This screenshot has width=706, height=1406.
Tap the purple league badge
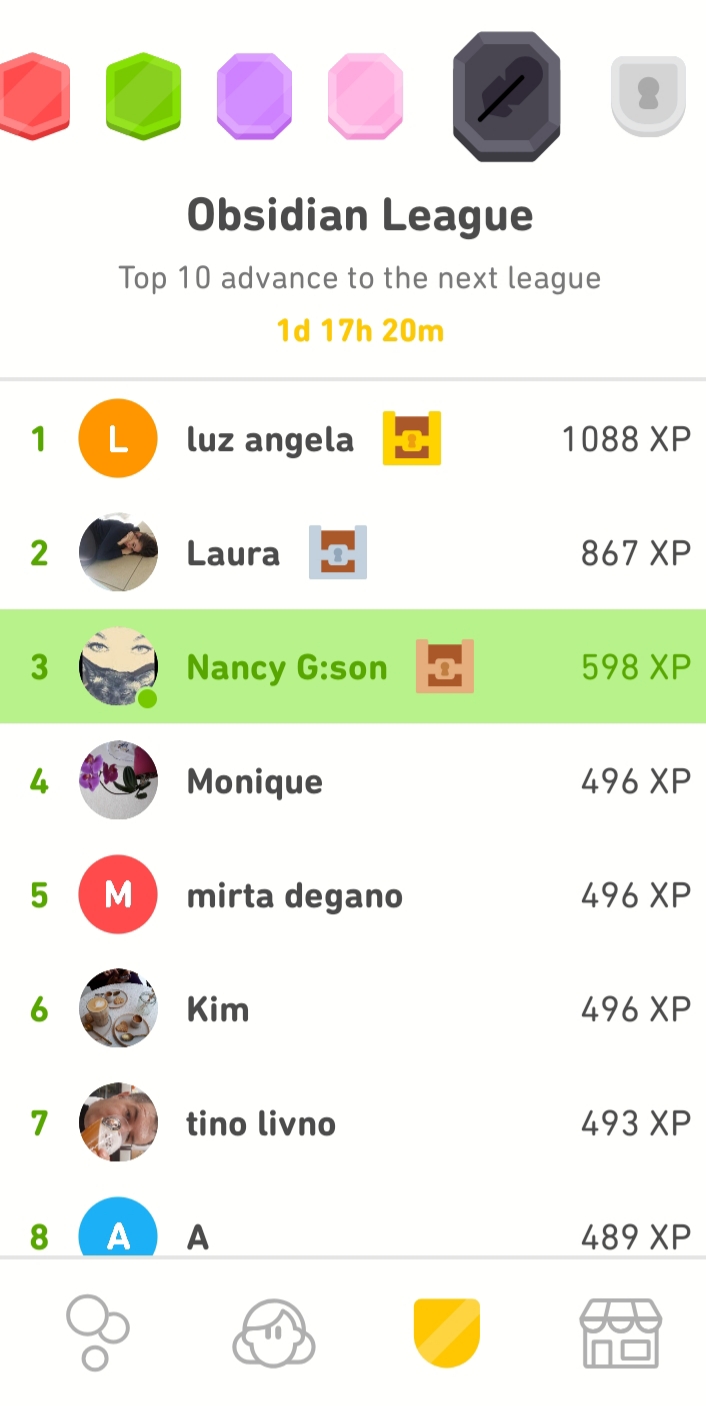[254, 96]
